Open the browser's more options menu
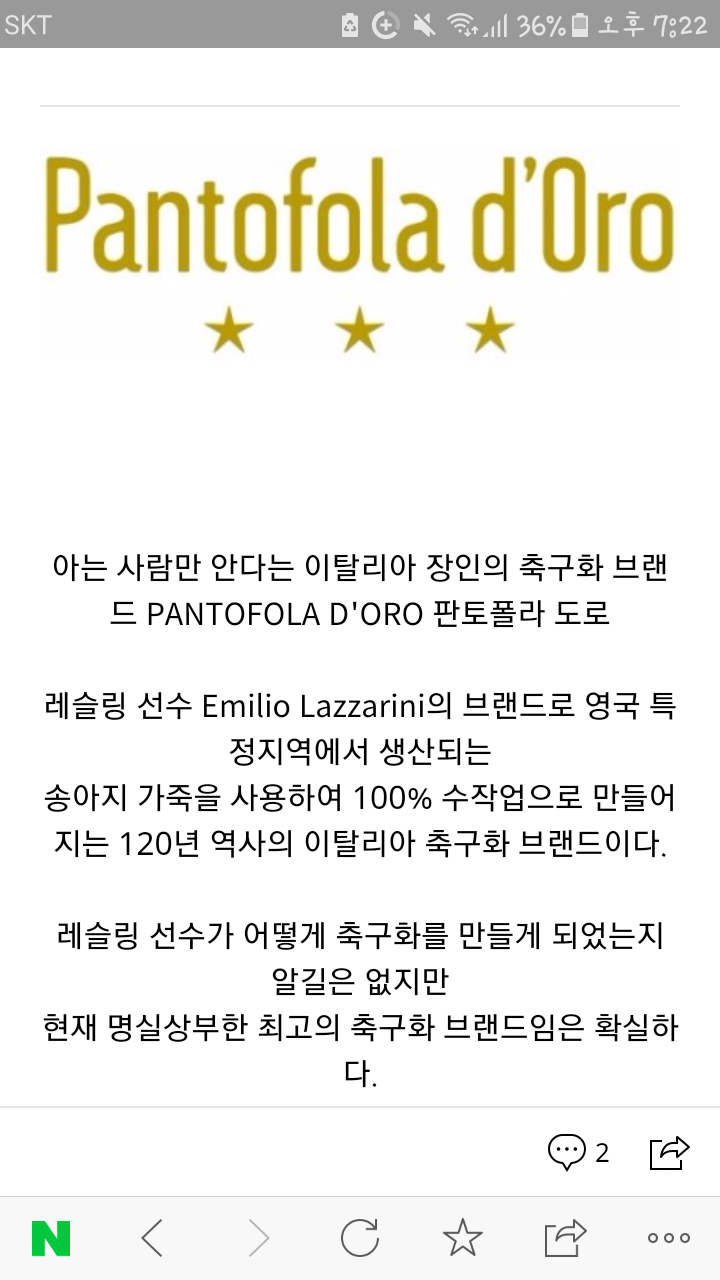 (x=668, y=1238)
